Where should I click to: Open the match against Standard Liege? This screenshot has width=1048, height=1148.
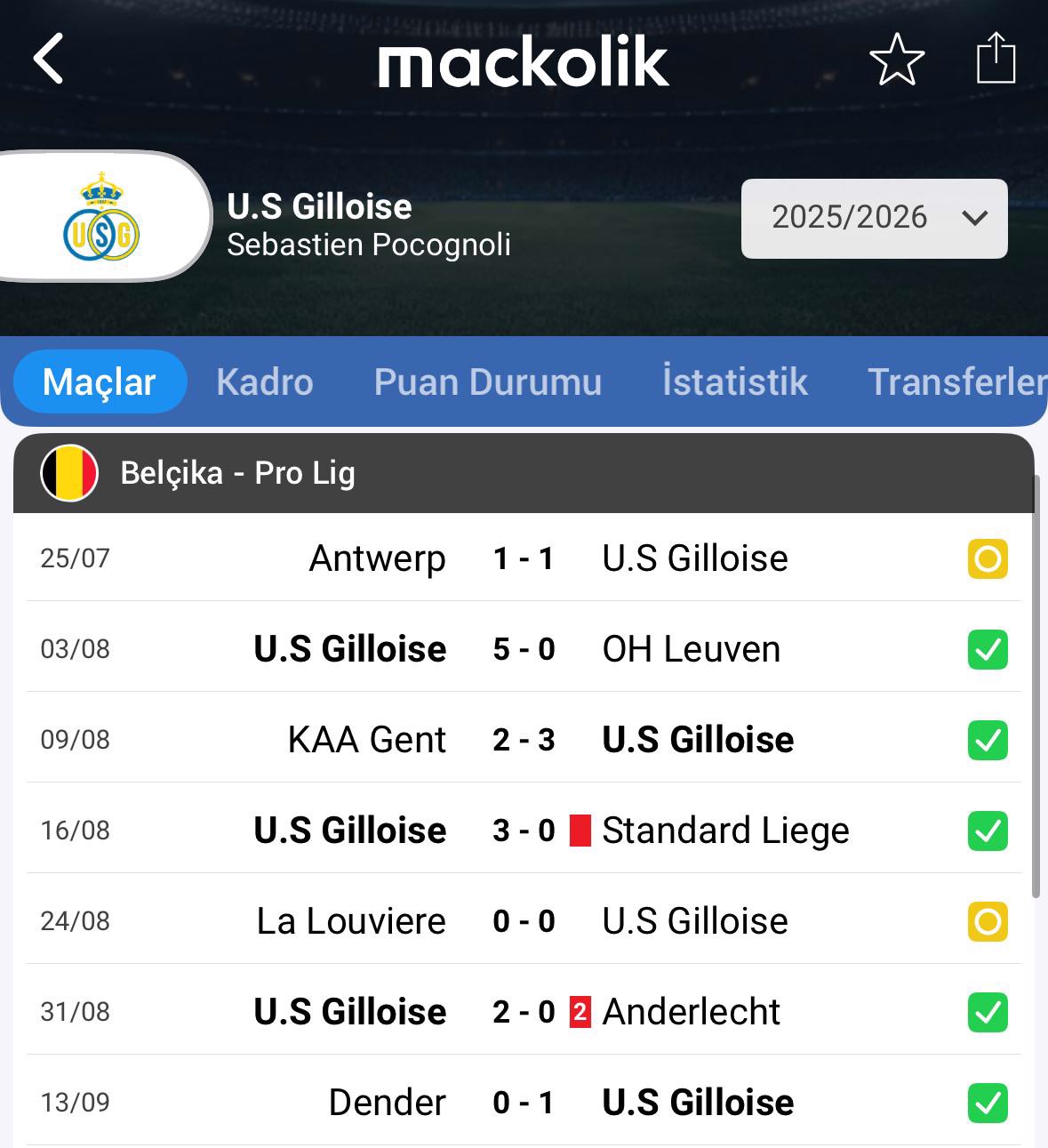point(523,831)
